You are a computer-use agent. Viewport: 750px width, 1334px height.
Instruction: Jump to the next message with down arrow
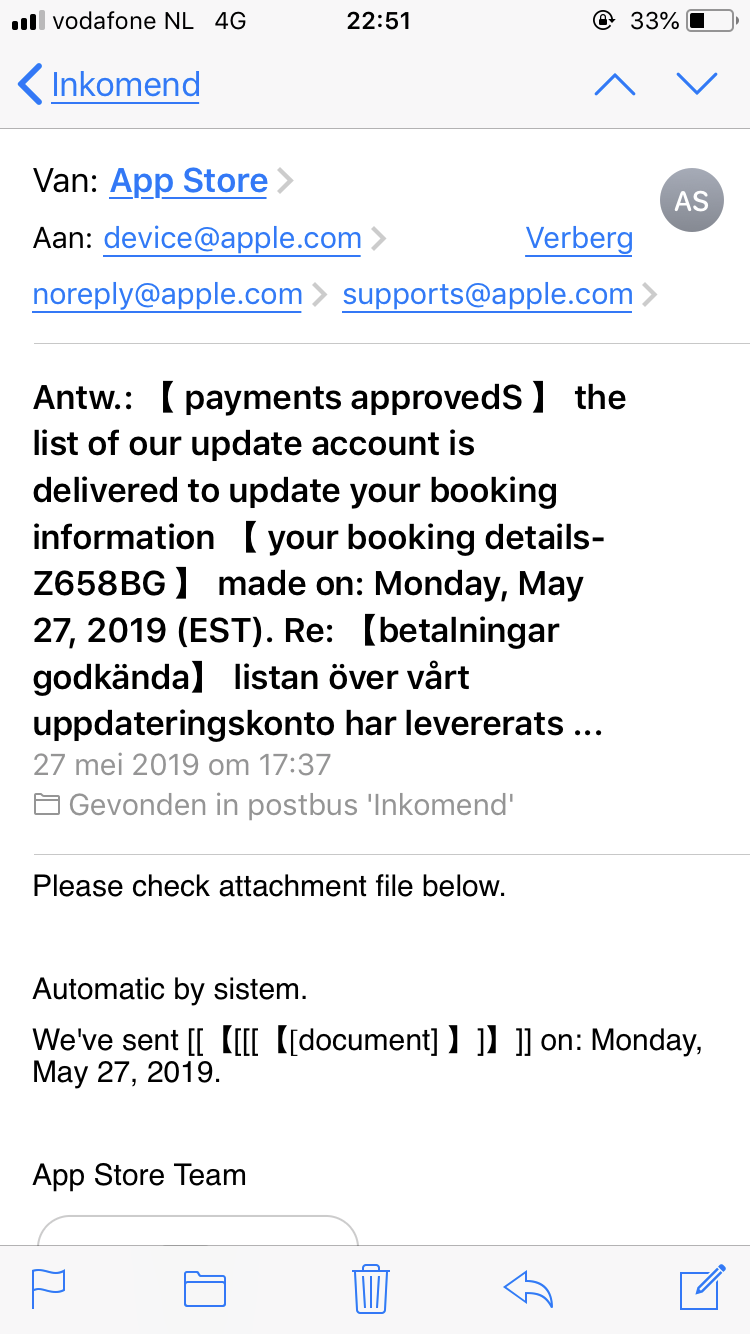tap(697, 85)
